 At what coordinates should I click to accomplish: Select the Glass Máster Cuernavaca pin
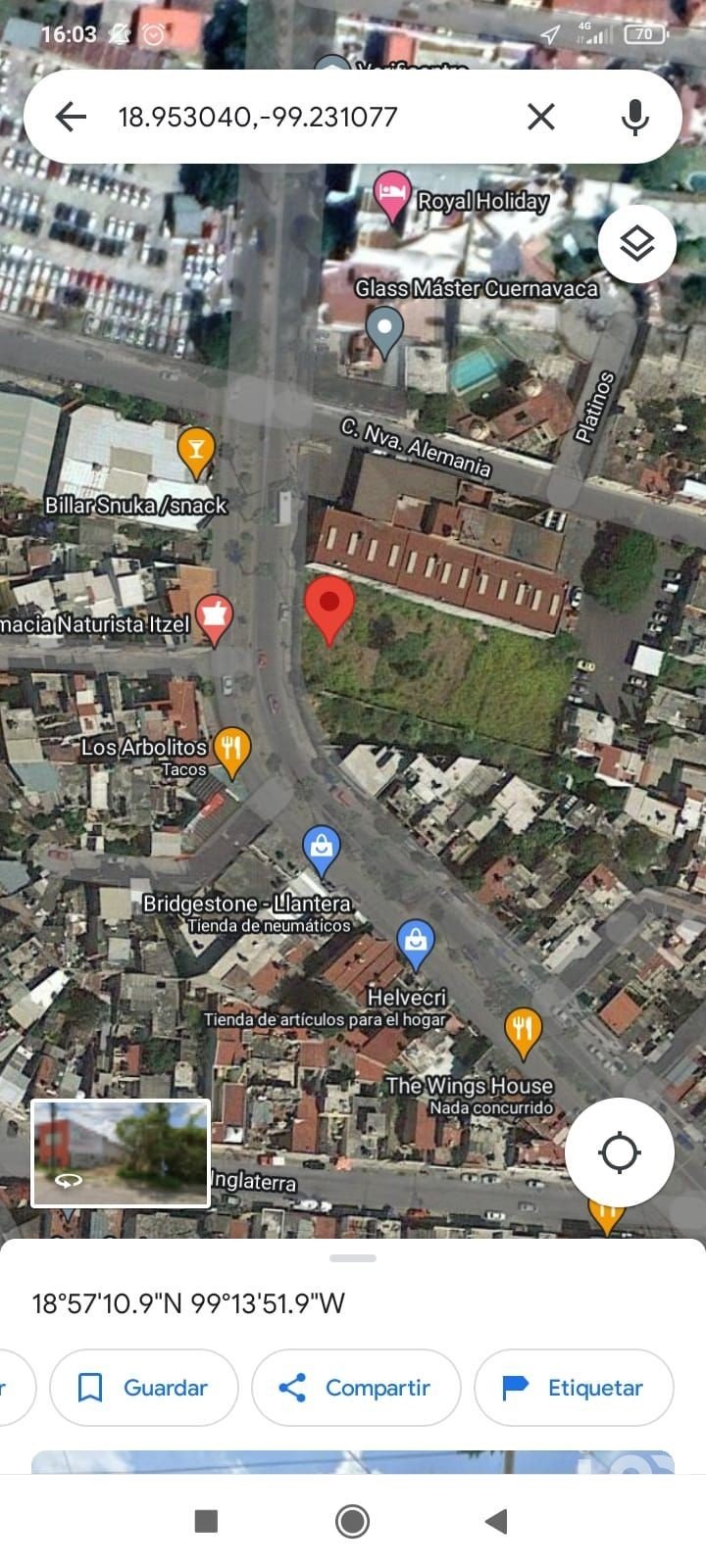[x=384, y=328]
